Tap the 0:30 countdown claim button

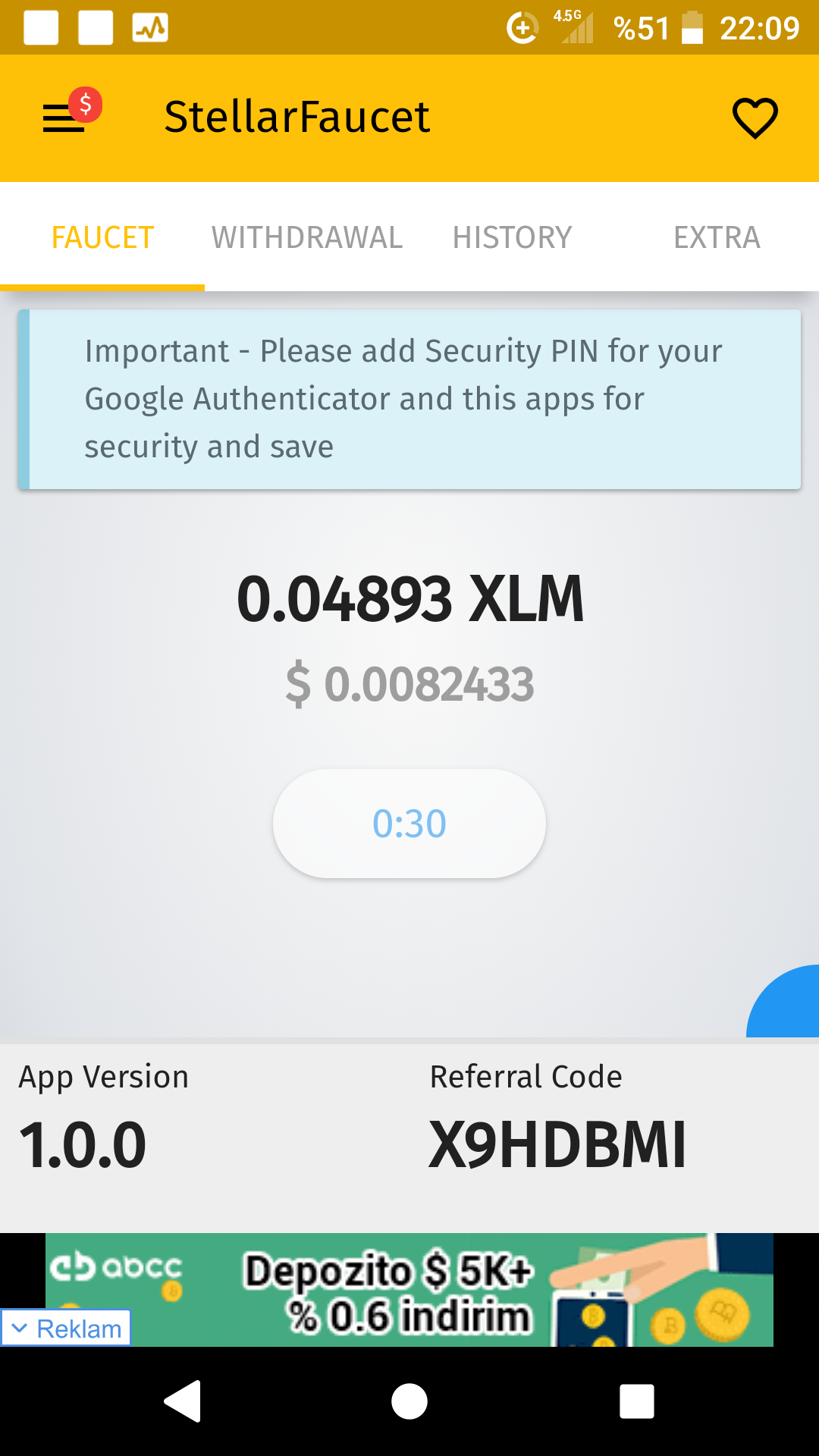click(x=409, y=824)
